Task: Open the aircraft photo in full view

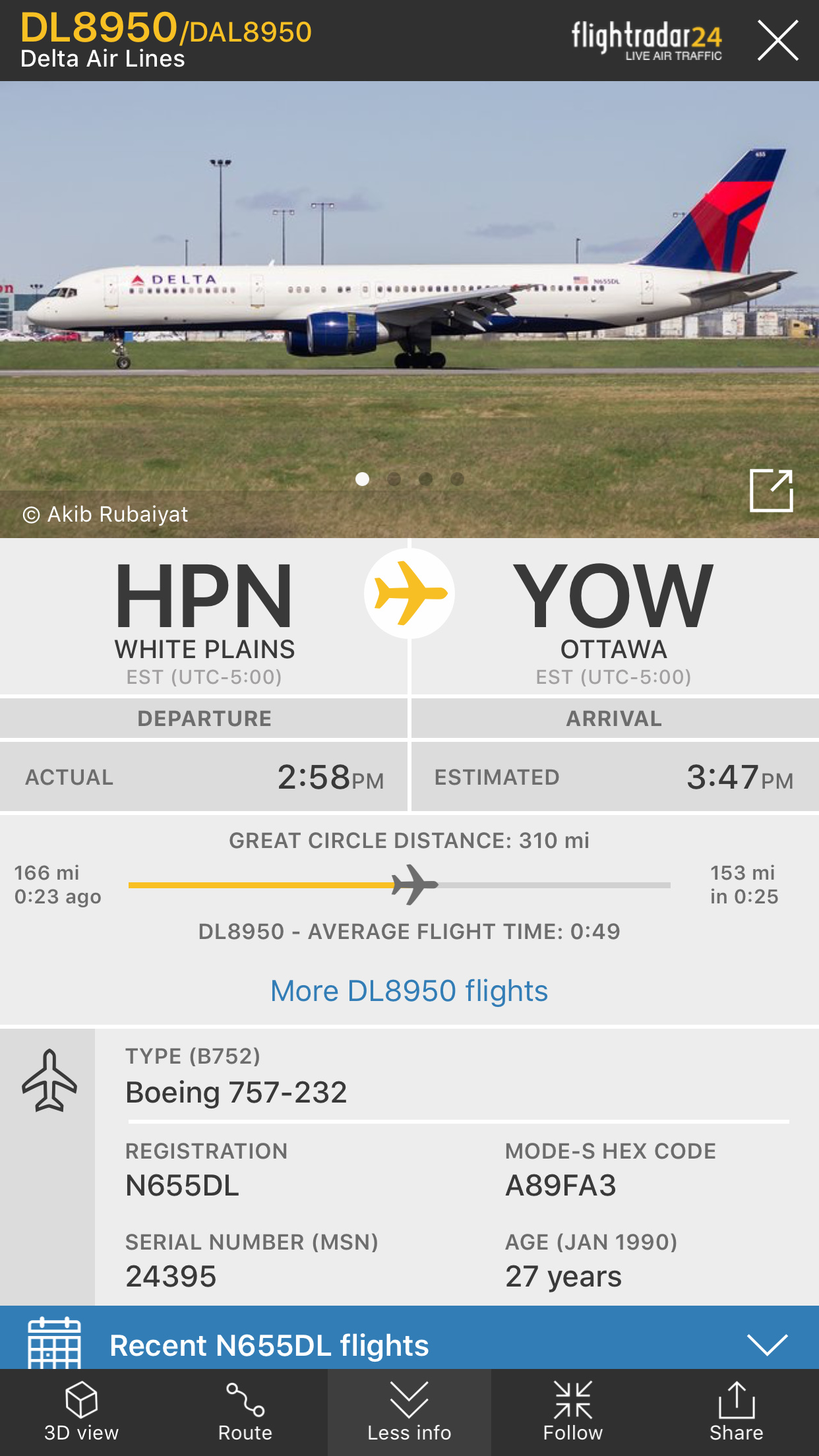Action: click(x=771, y=491)
